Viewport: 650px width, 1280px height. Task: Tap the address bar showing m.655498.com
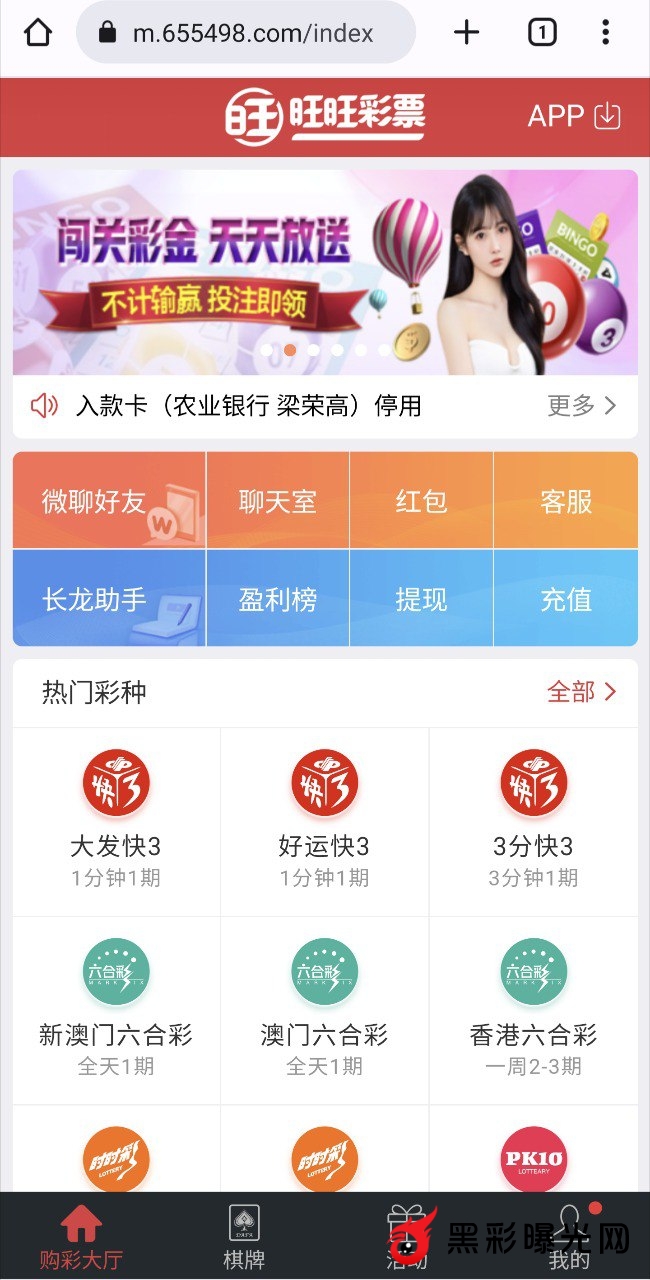click(245, 33)
